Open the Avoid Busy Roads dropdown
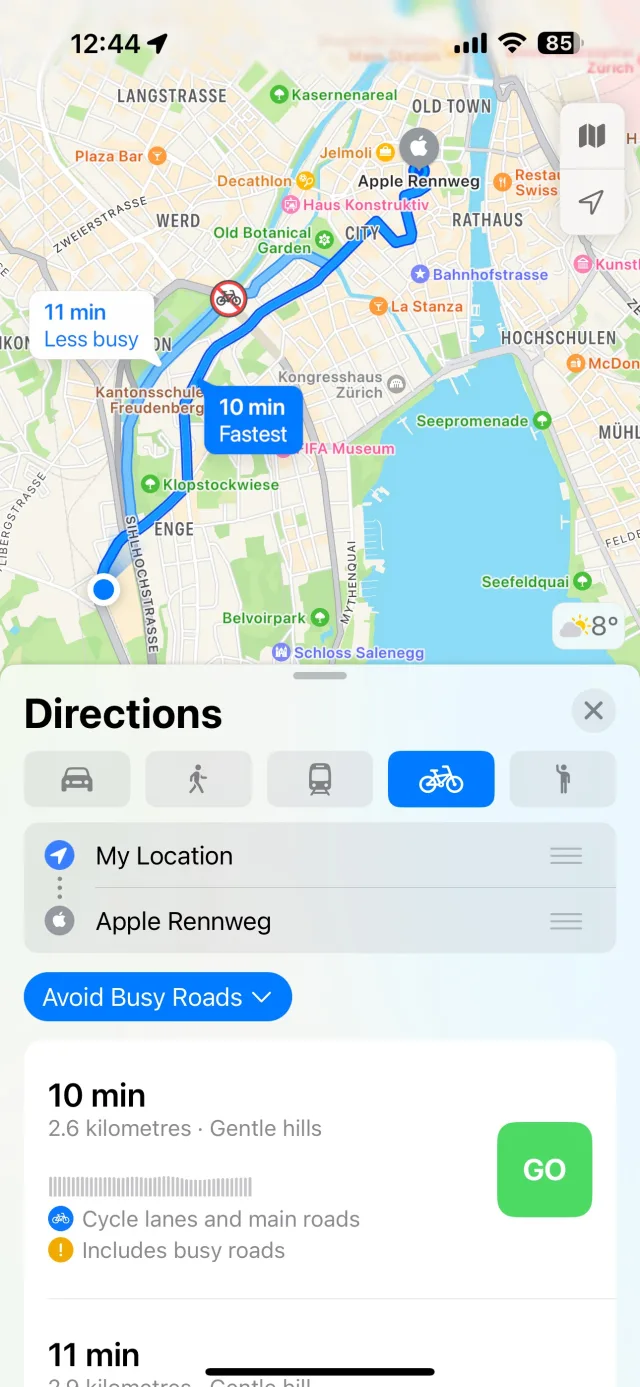 (158, 997)
